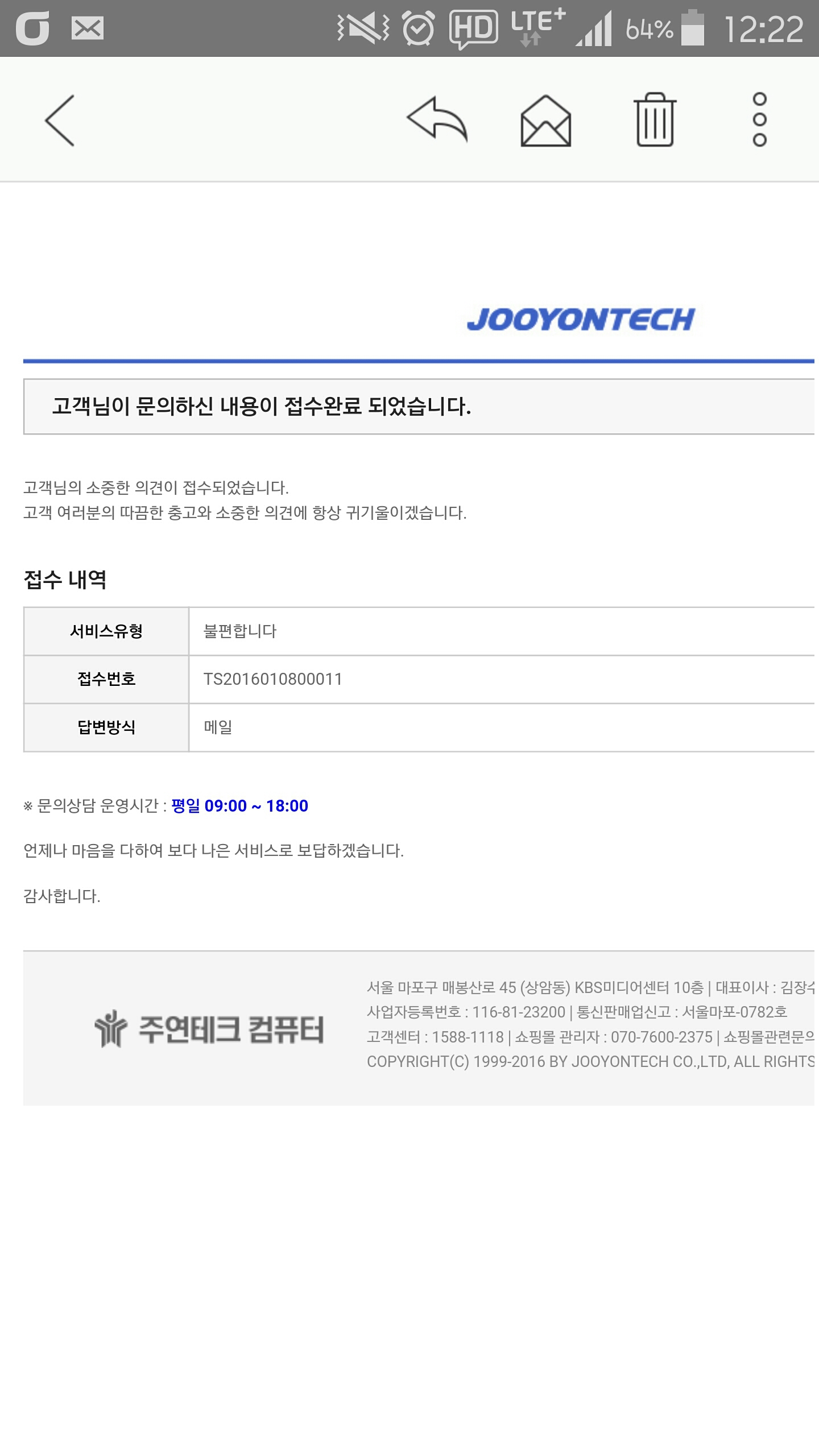Go back using the back arrow
This screenshot has height=1456, width=819.
[60, 120]
